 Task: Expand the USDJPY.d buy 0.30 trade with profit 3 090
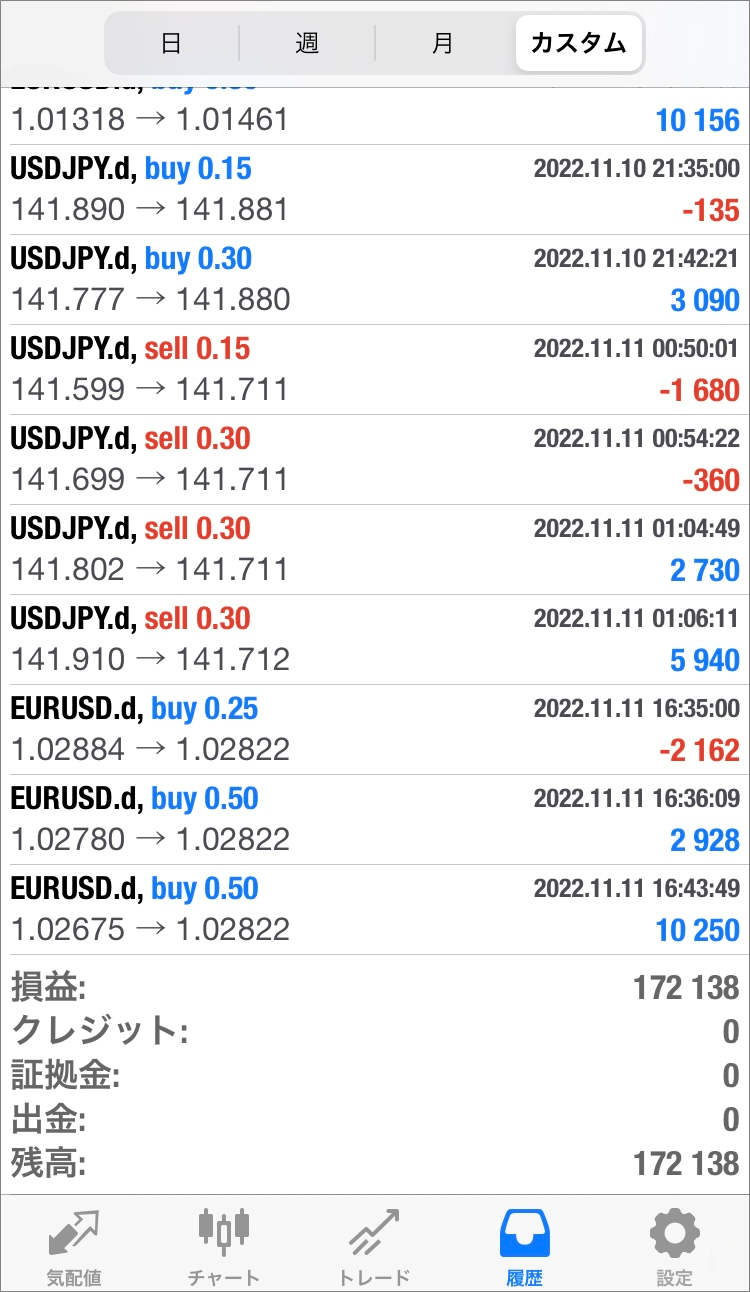point(375,280)
